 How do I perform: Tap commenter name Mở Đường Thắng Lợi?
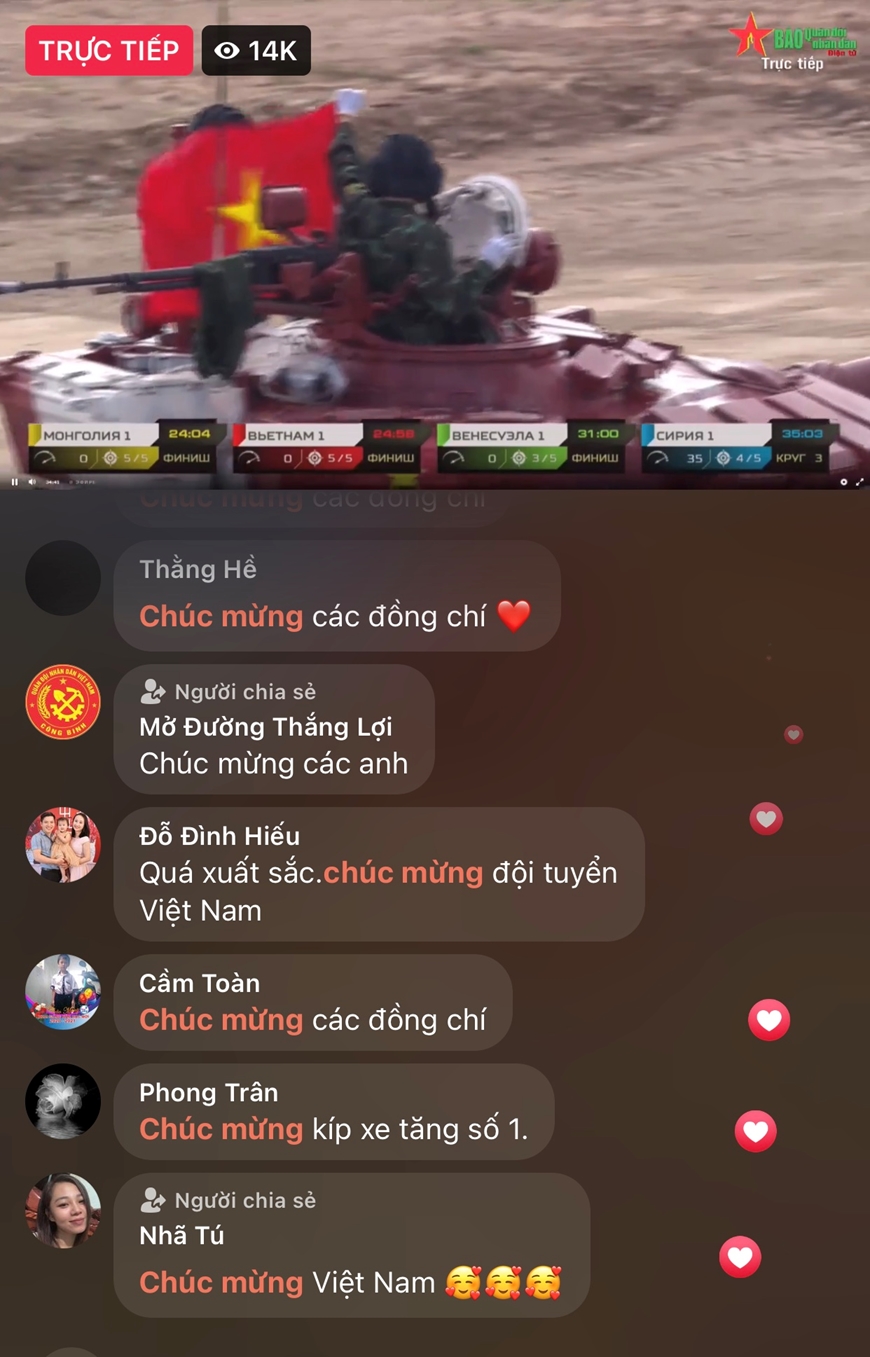[265, 727]
